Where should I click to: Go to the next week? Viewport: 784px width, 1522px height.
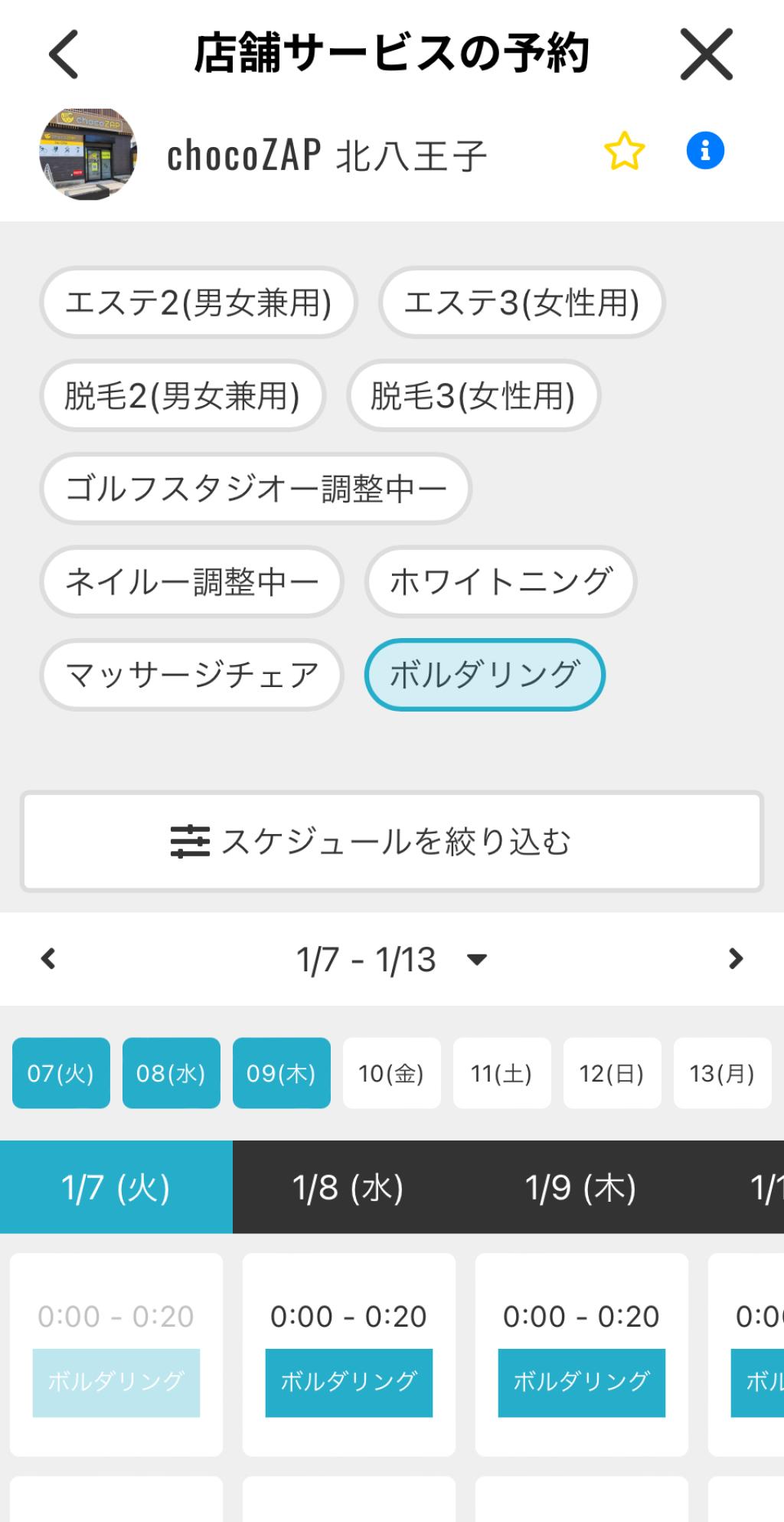[735, 959]
